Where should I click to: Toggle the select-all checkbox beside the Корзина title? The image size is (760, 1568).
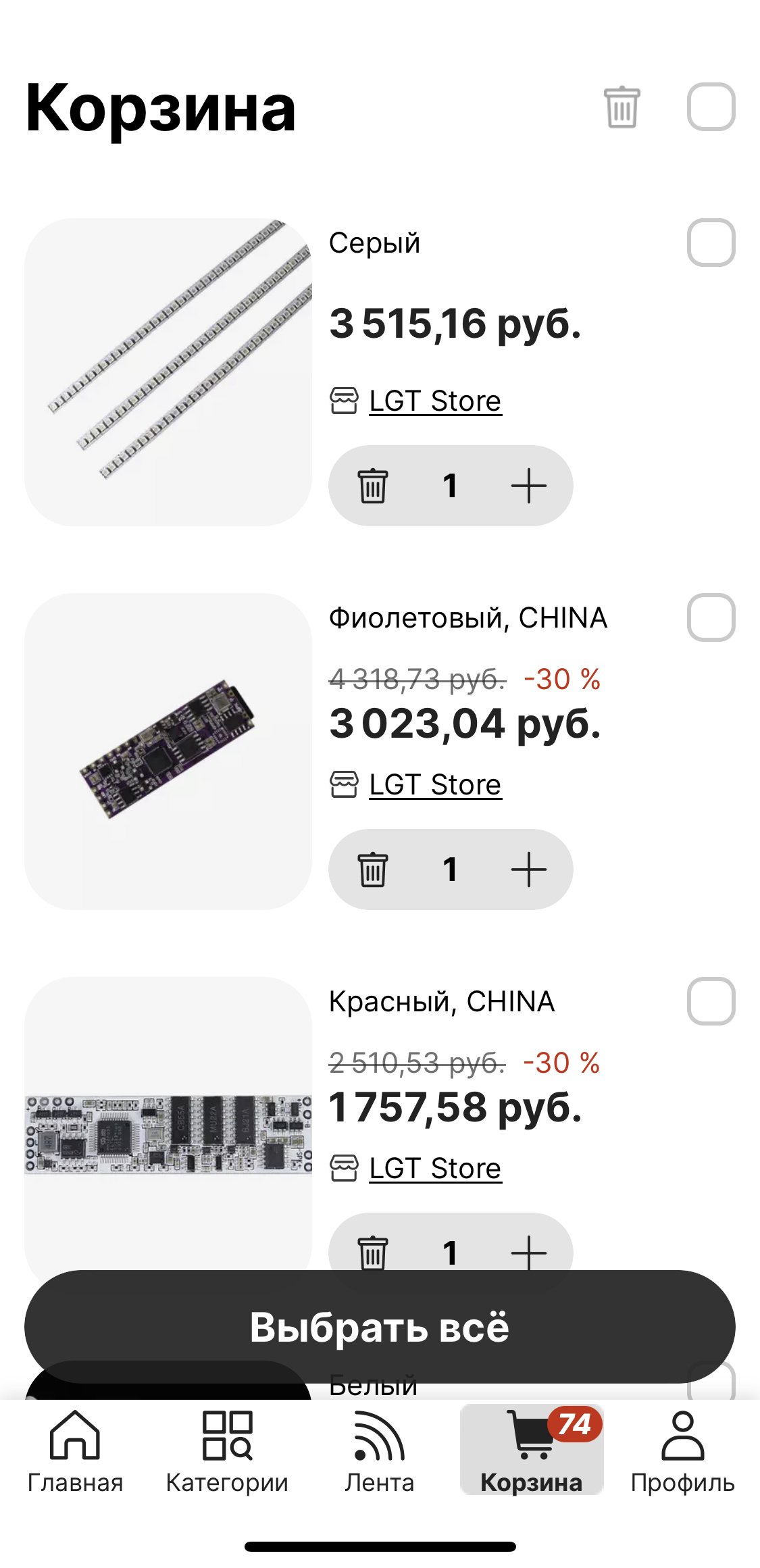point(711,107)
